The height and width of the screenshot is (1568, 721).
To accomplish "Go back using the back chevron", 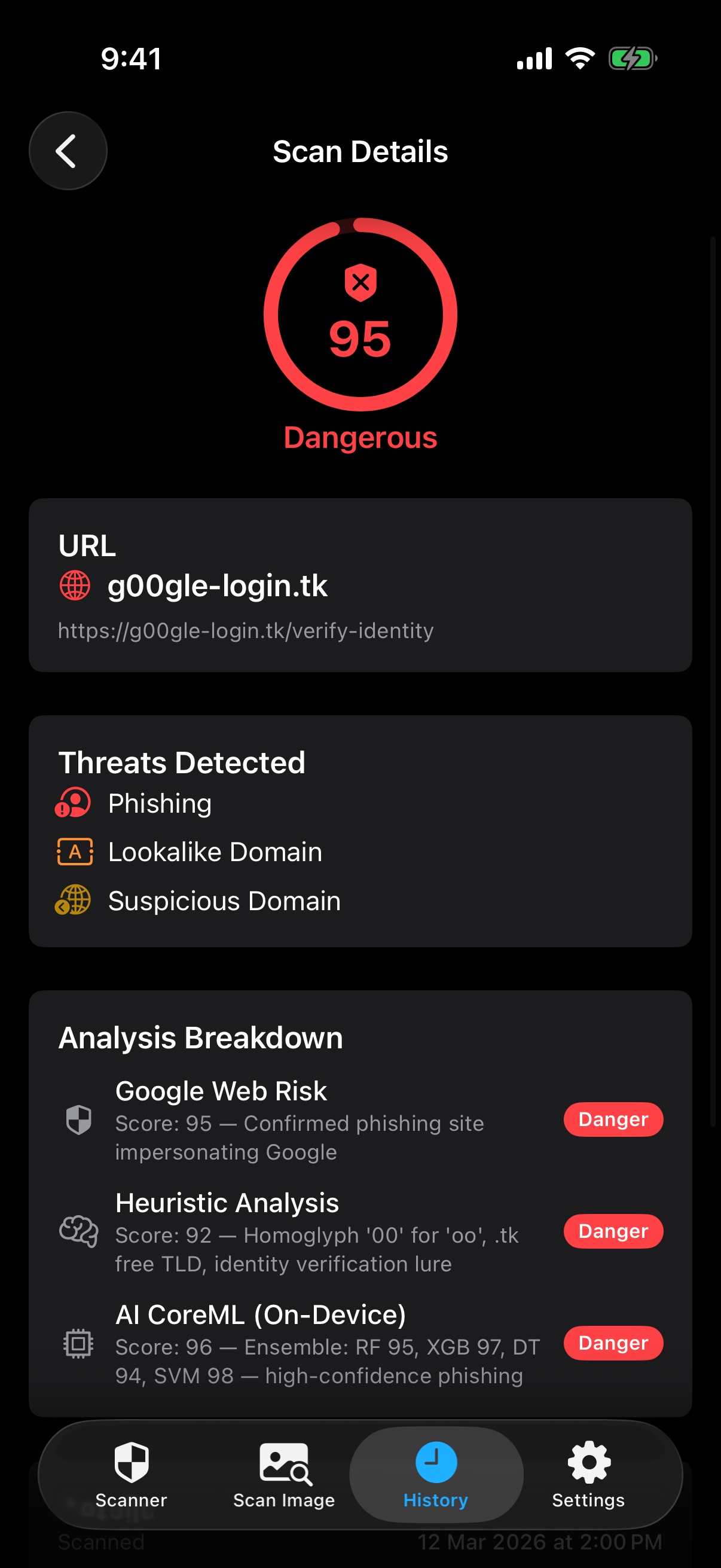I will coord(68,150).
